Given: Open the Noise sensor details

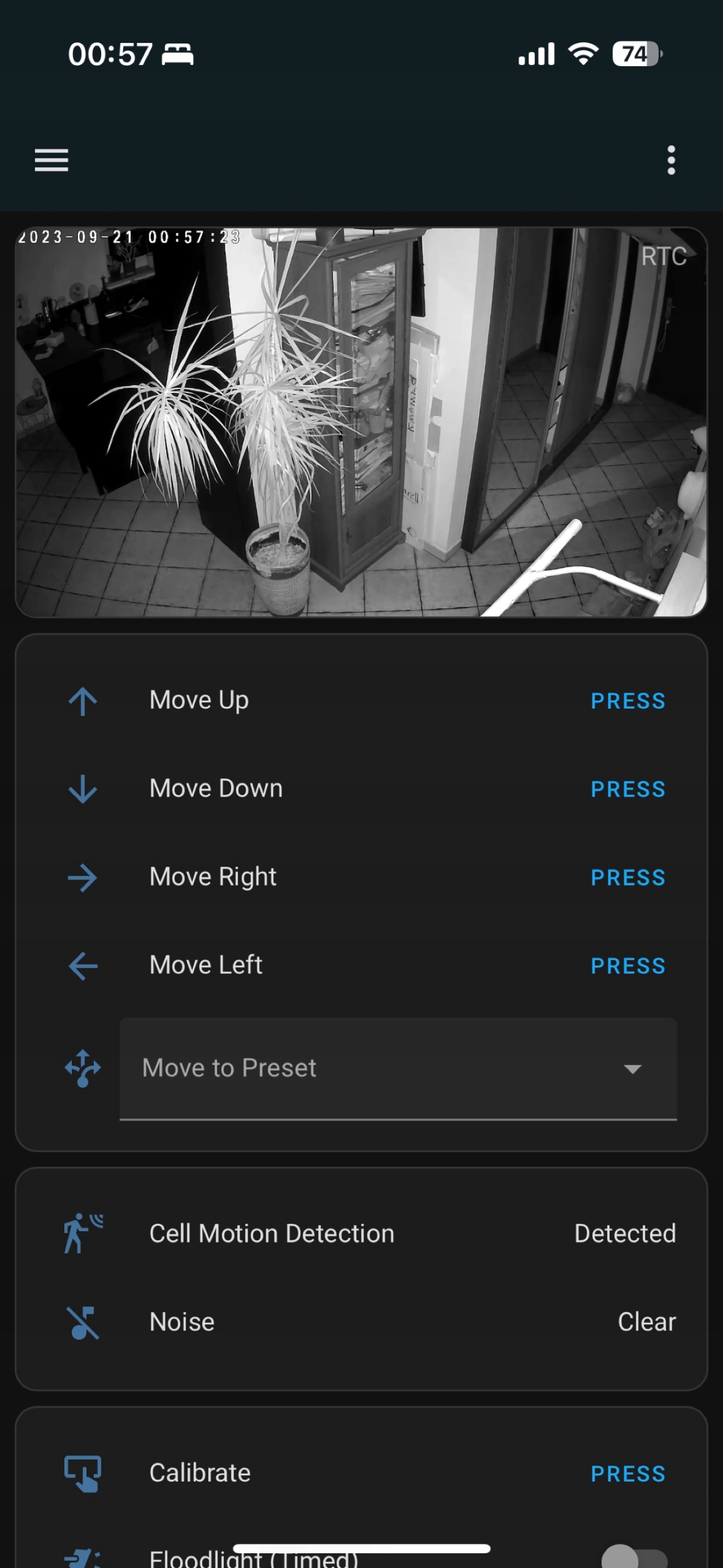Looking at the screenshot, I should [x=362, y=1322].
